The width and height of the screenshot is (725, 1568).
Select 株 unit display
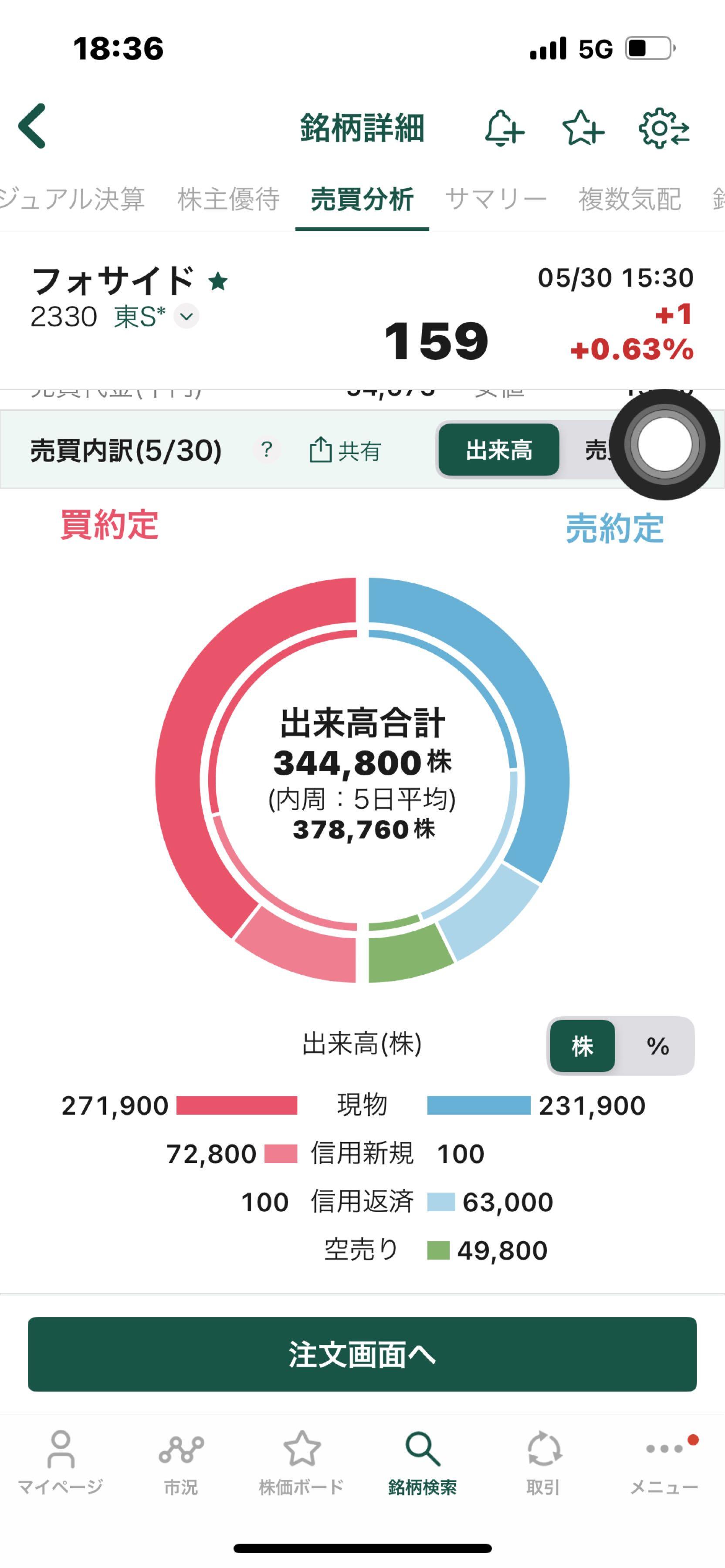pos(583,1046)
